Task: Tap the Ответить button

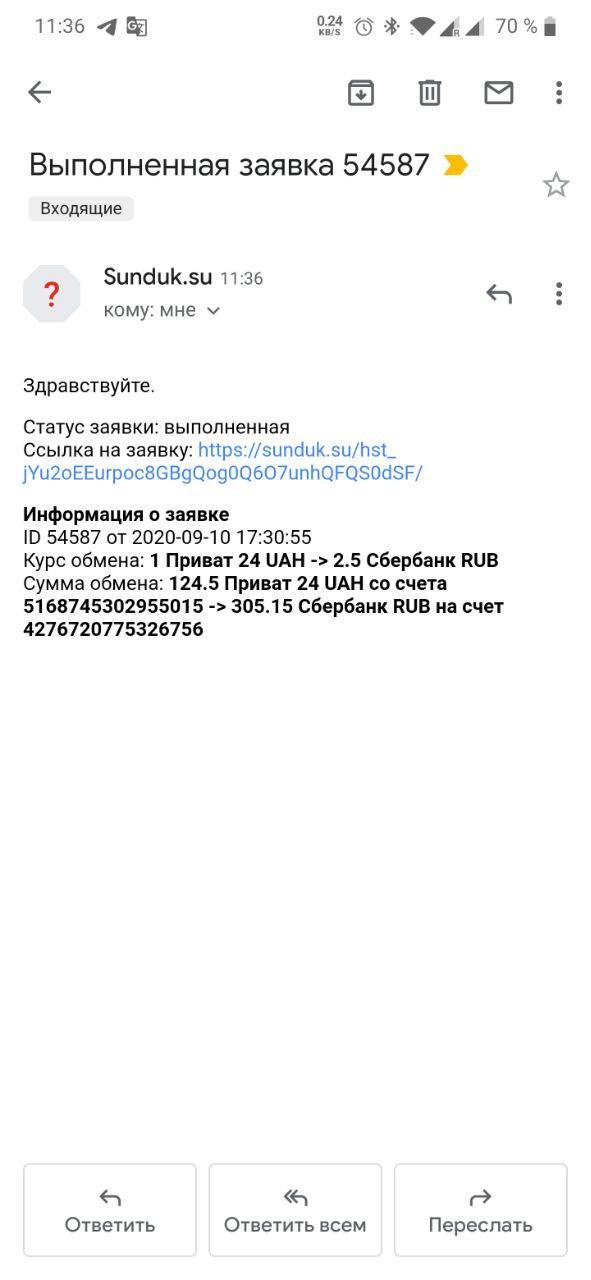Action: click(110, 1210)
